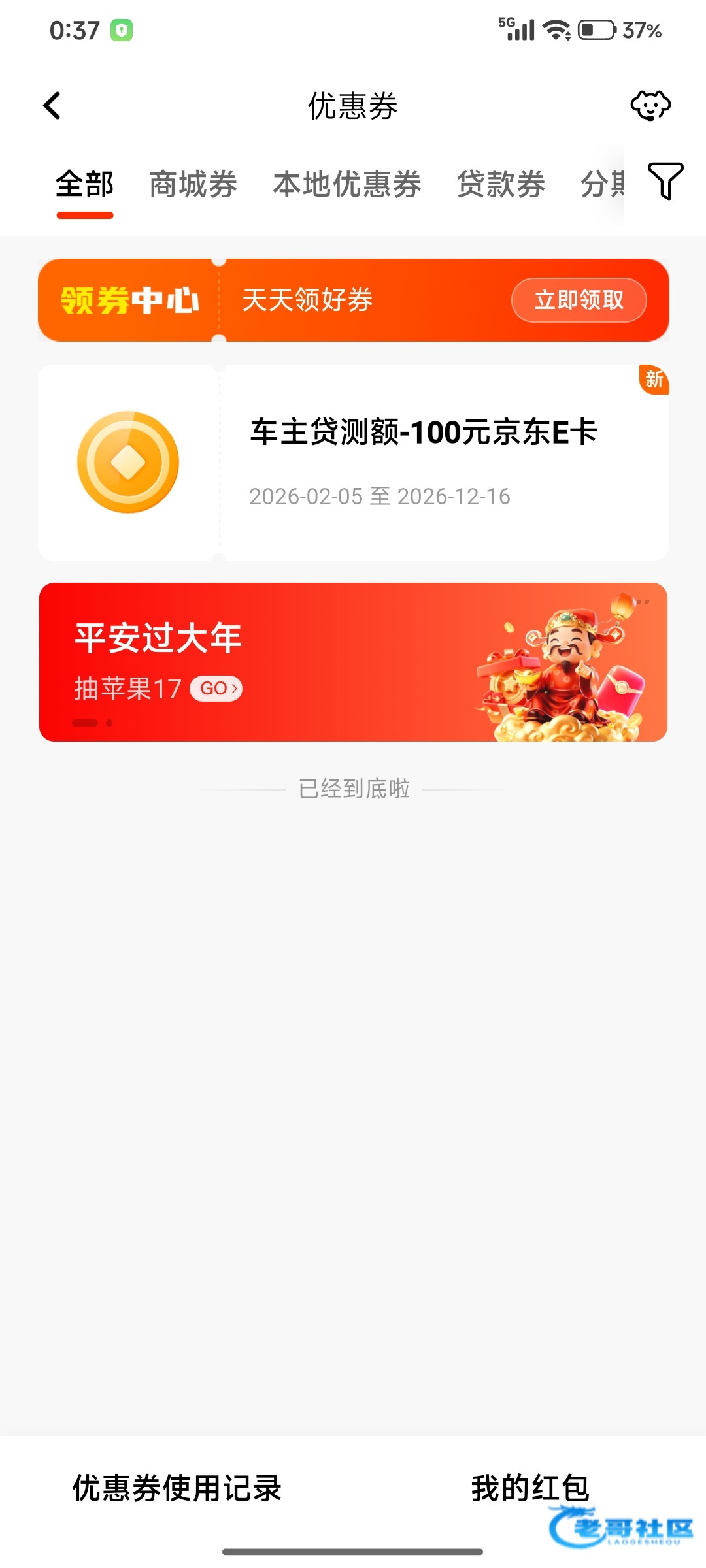706x1568 pixels.
Task: Open the 平安过大年 banner
Action: tap(353, 661)
